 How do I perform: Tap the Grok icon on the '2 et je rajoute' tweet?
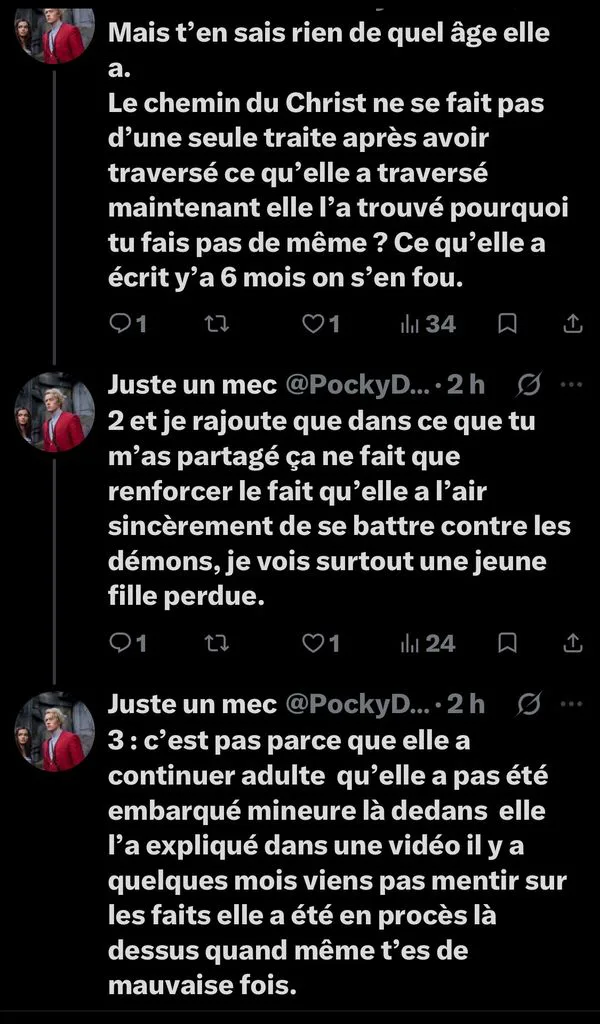529,386
